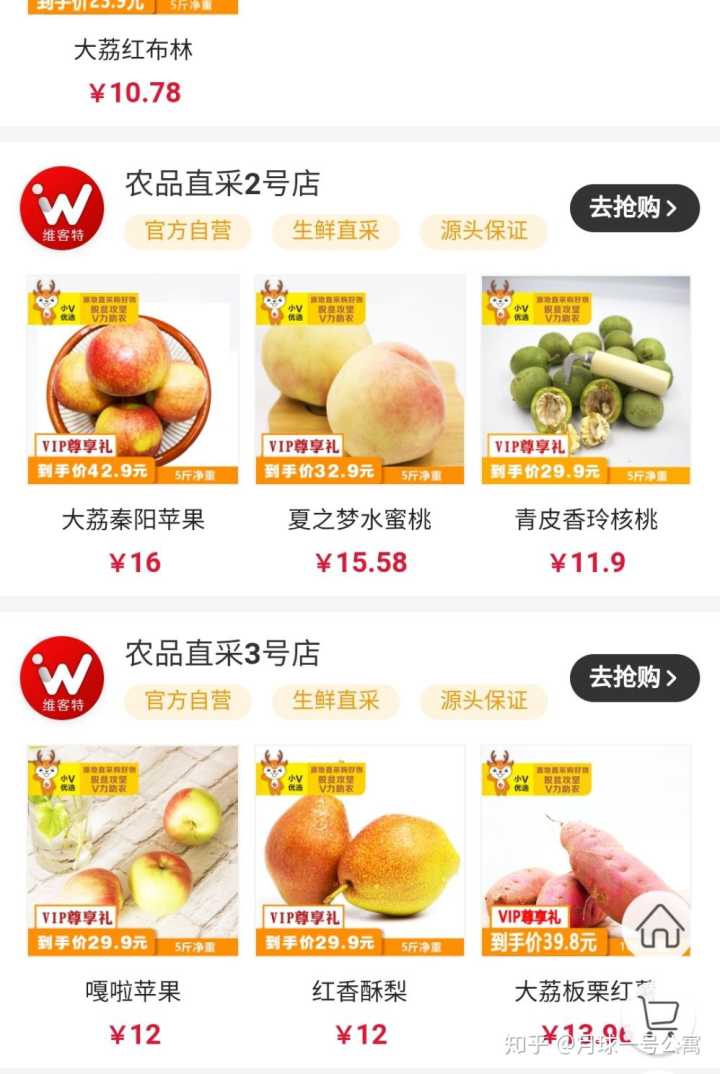This screenshot has height=1074, width=720.
Task: Select the 青皮香玲核桃 product card
Action: pyautogui.click(x=587, y=380)
